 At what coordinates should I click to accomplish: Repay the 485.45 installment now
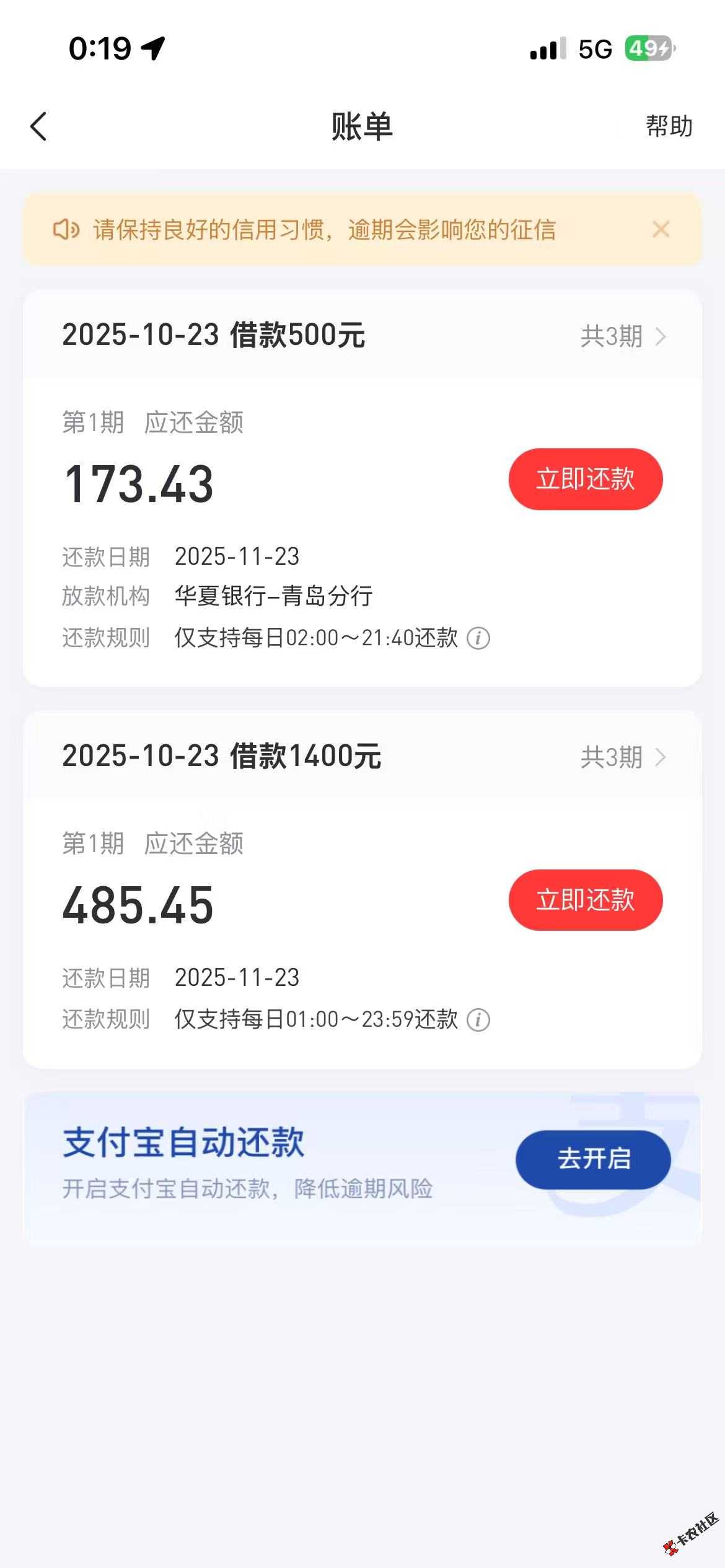585,900
